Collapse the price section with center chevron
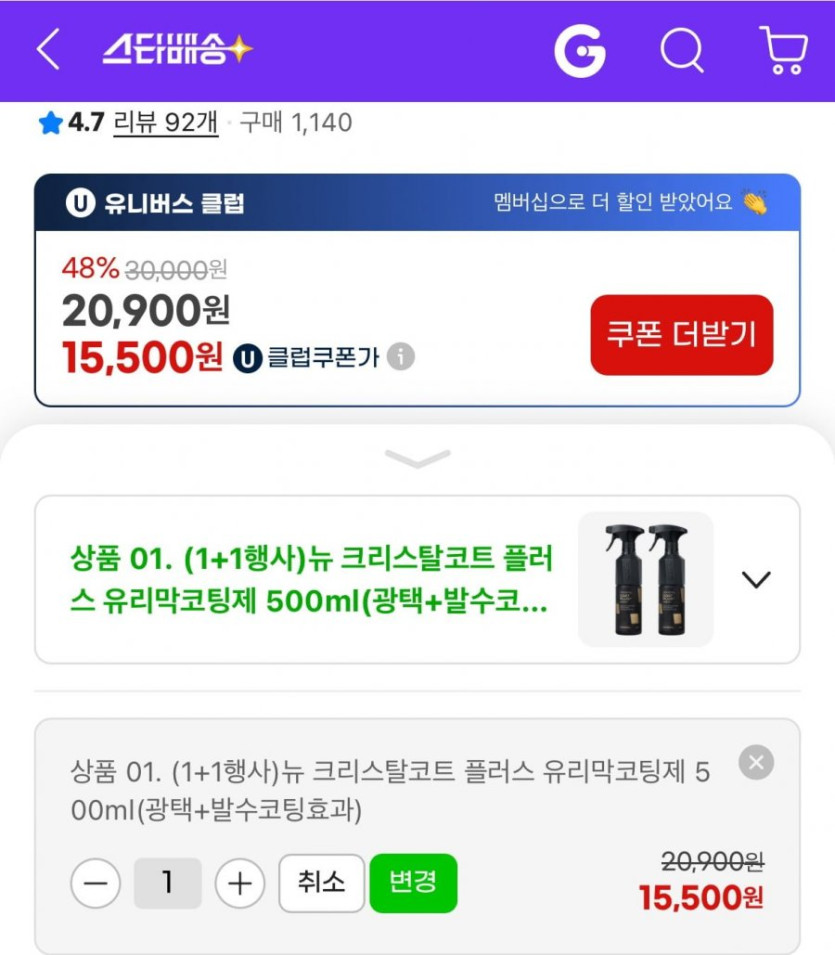 [417, 457]
